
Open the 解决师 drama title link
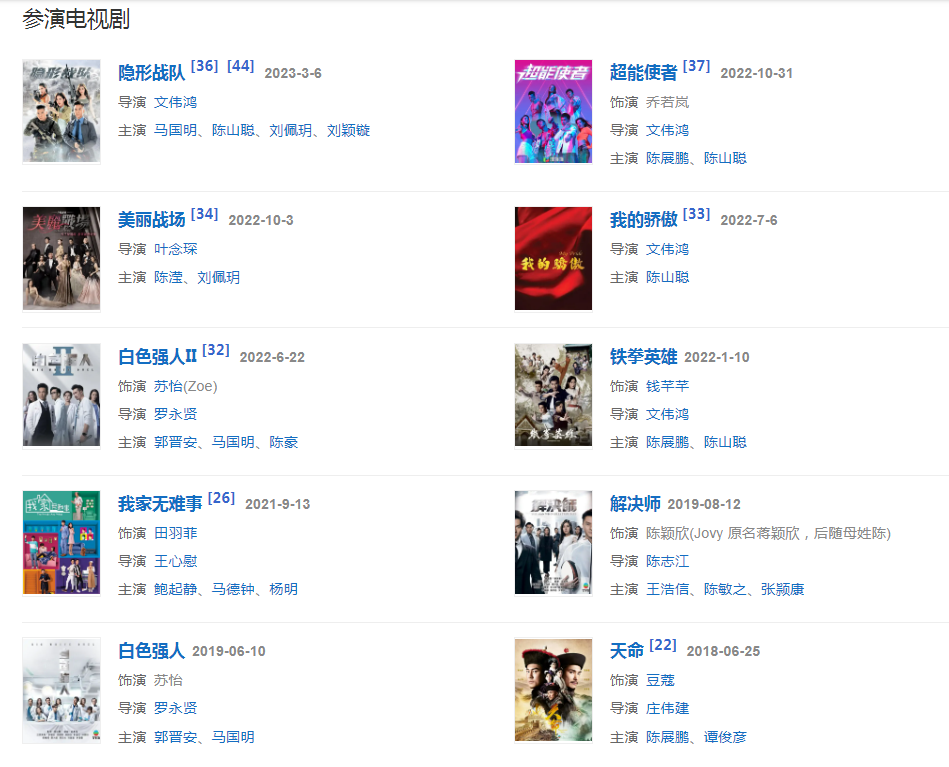(x=635, y=504)
